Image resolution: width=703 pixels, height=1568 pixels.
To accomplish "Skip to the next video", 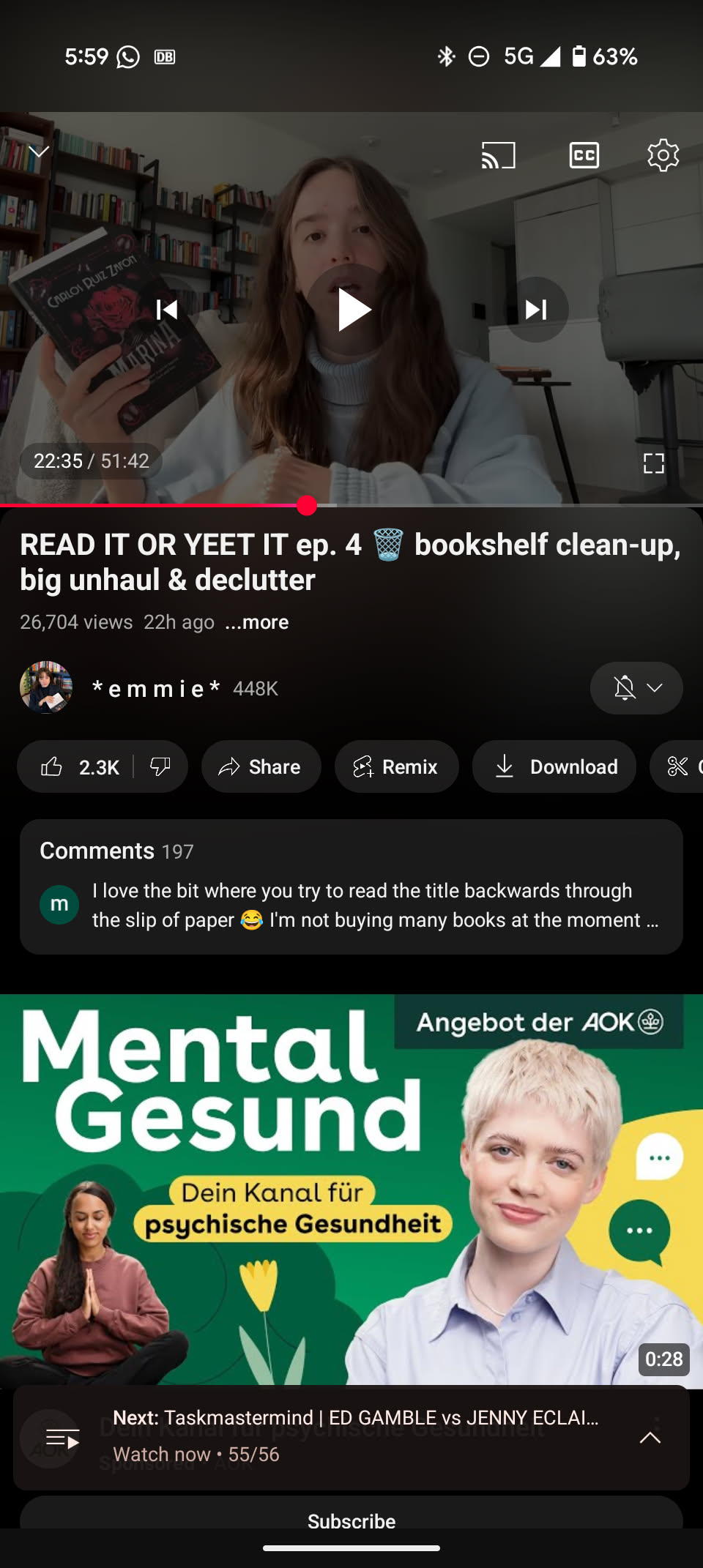I will tap(536, 310).
